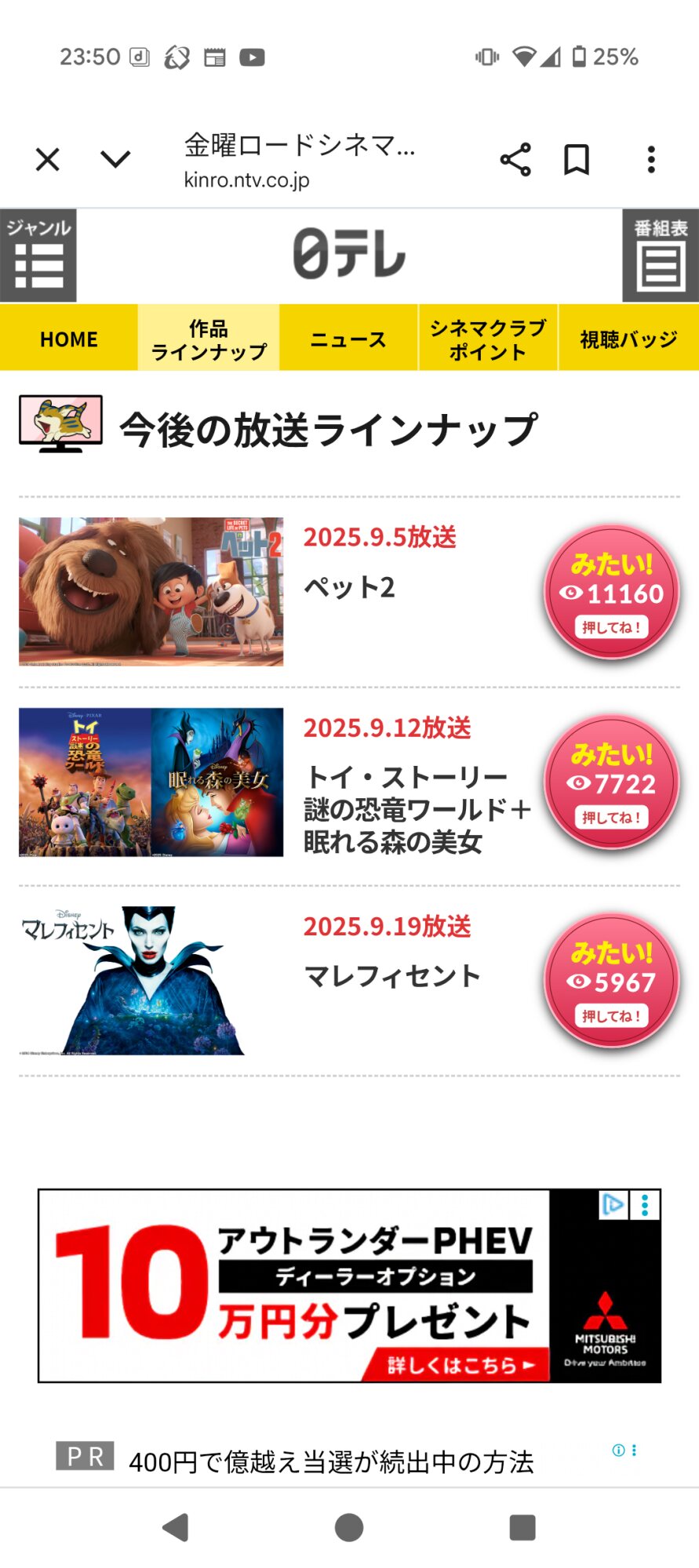699x1568 pixels.
Task: Minimize the tab with the down chevron
Action: pos(115,160)
